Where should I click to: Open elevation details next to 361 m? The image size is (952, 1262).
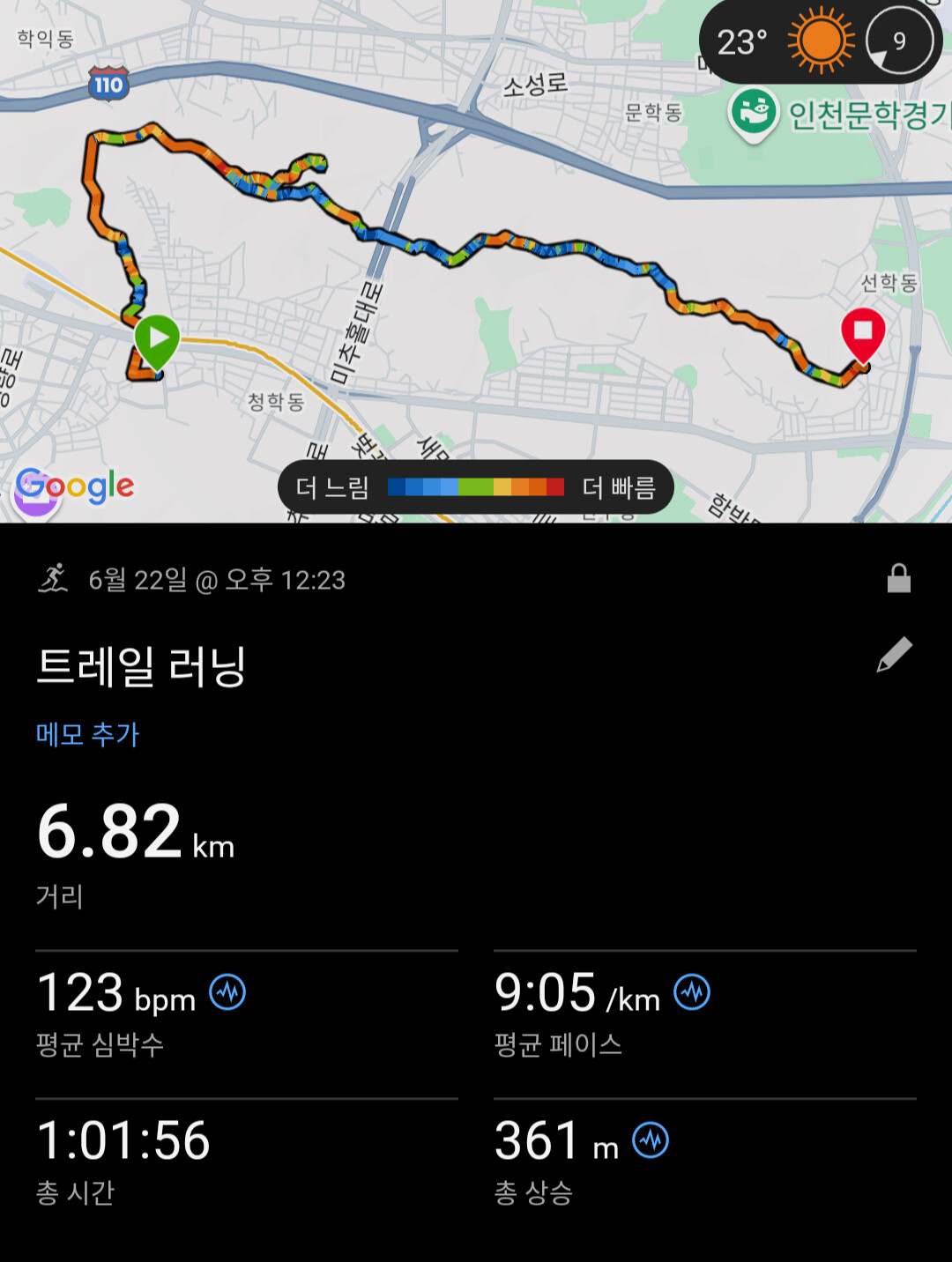click(x=651, y=1140)
